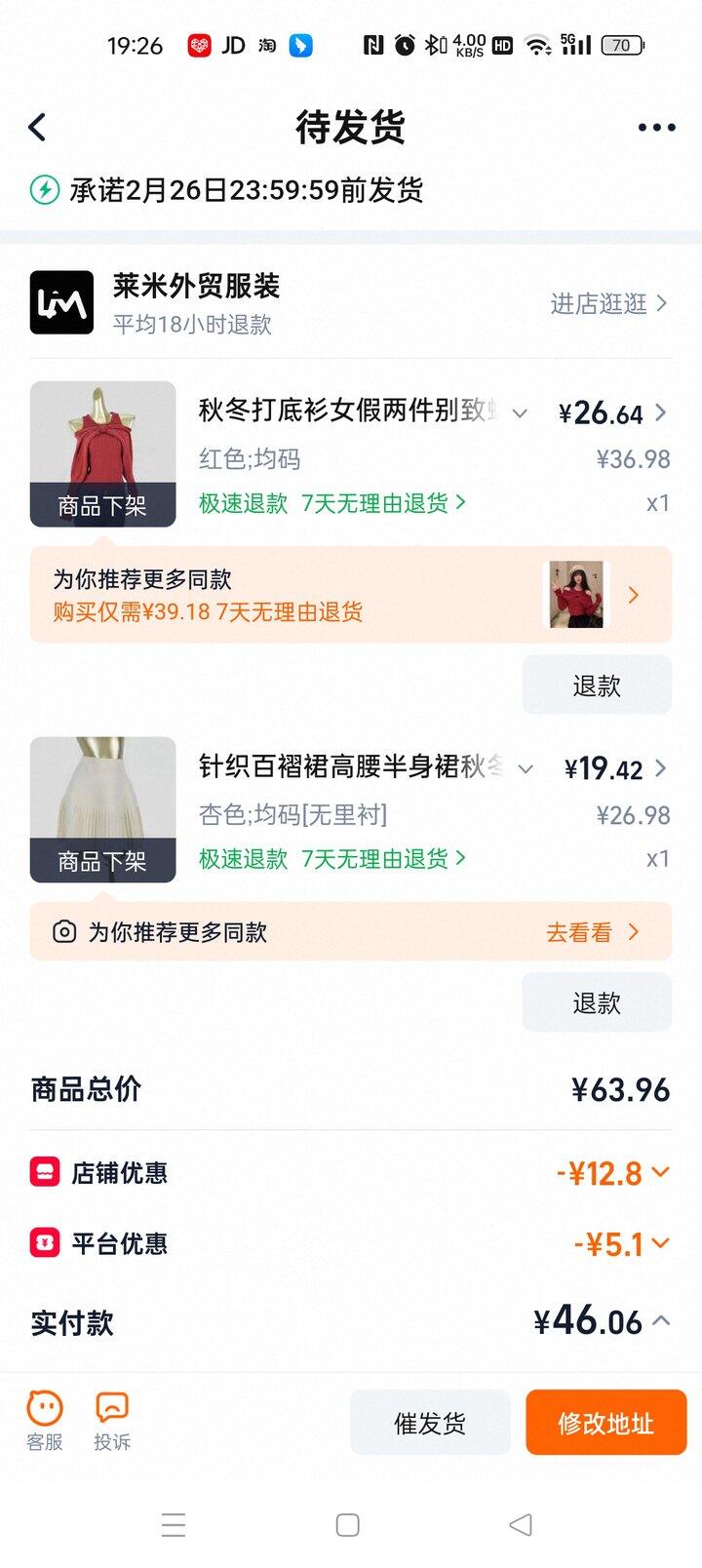The image size is (702, 1568).
Task: Request refund for the red sweater
Action: tap(596, 685)
